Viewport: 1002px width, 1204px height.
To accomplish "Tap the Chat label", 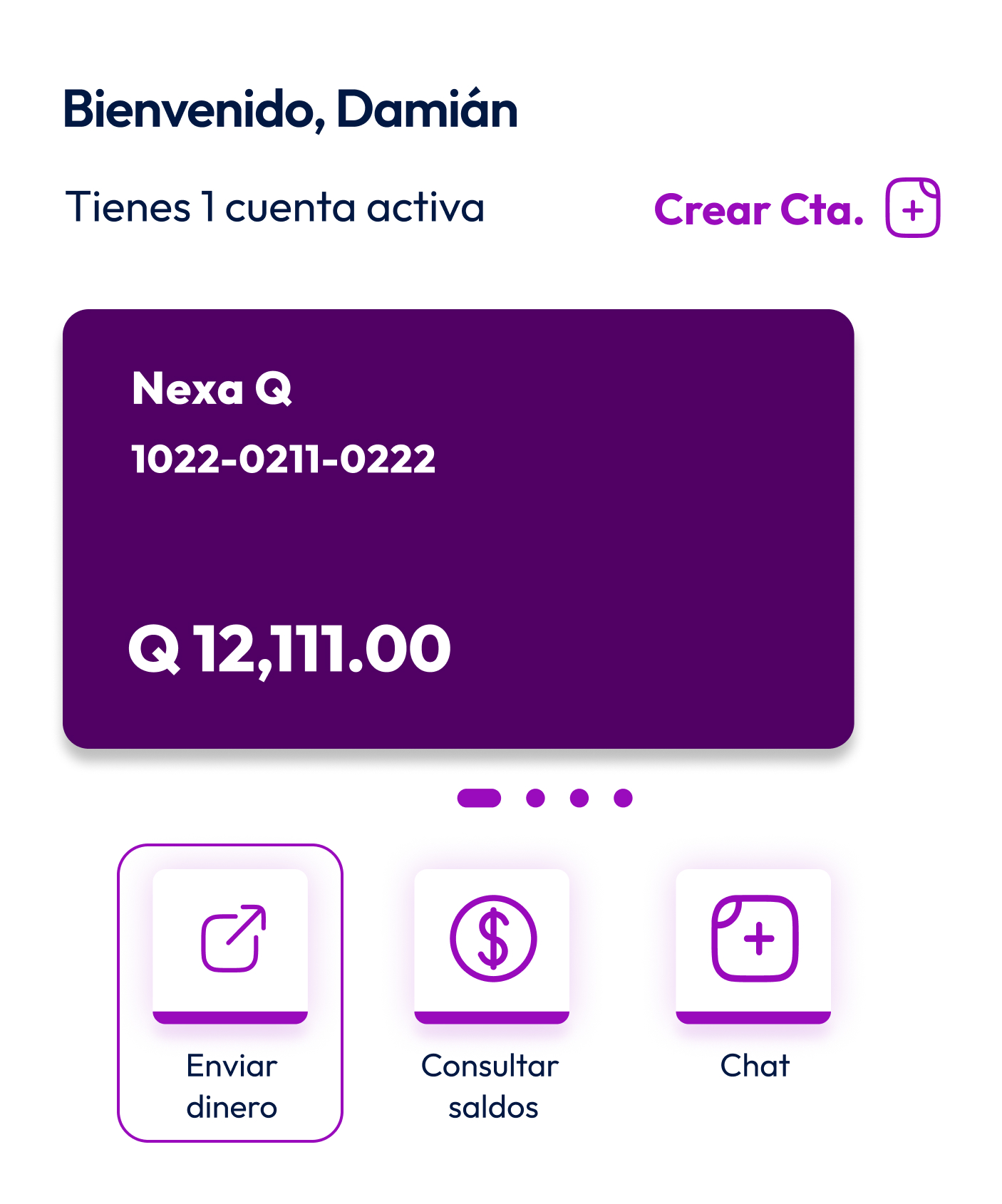I will coord(754,1067).
